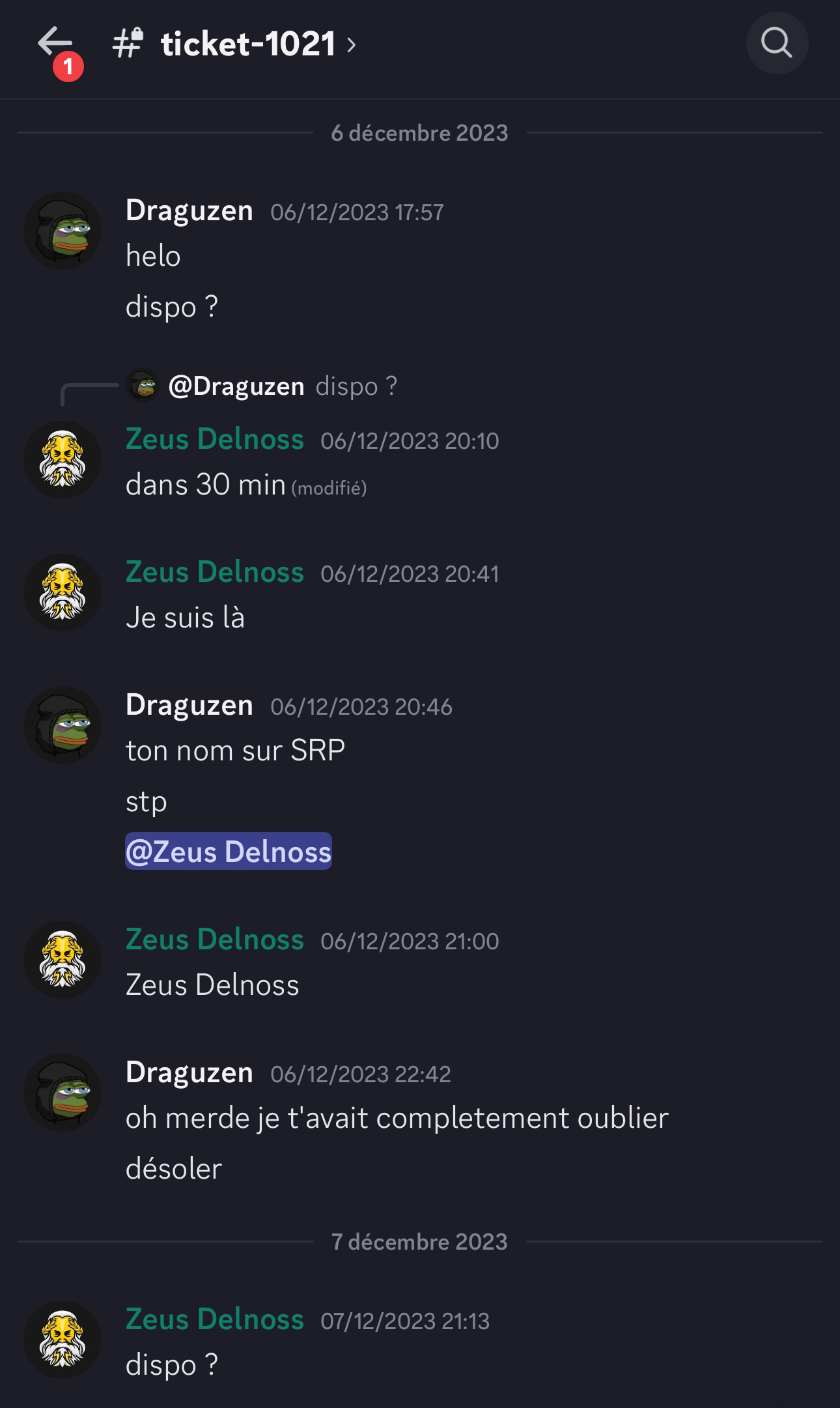Open the ticket-1021 channel details
840x1408 pixels.
[247, 44]
